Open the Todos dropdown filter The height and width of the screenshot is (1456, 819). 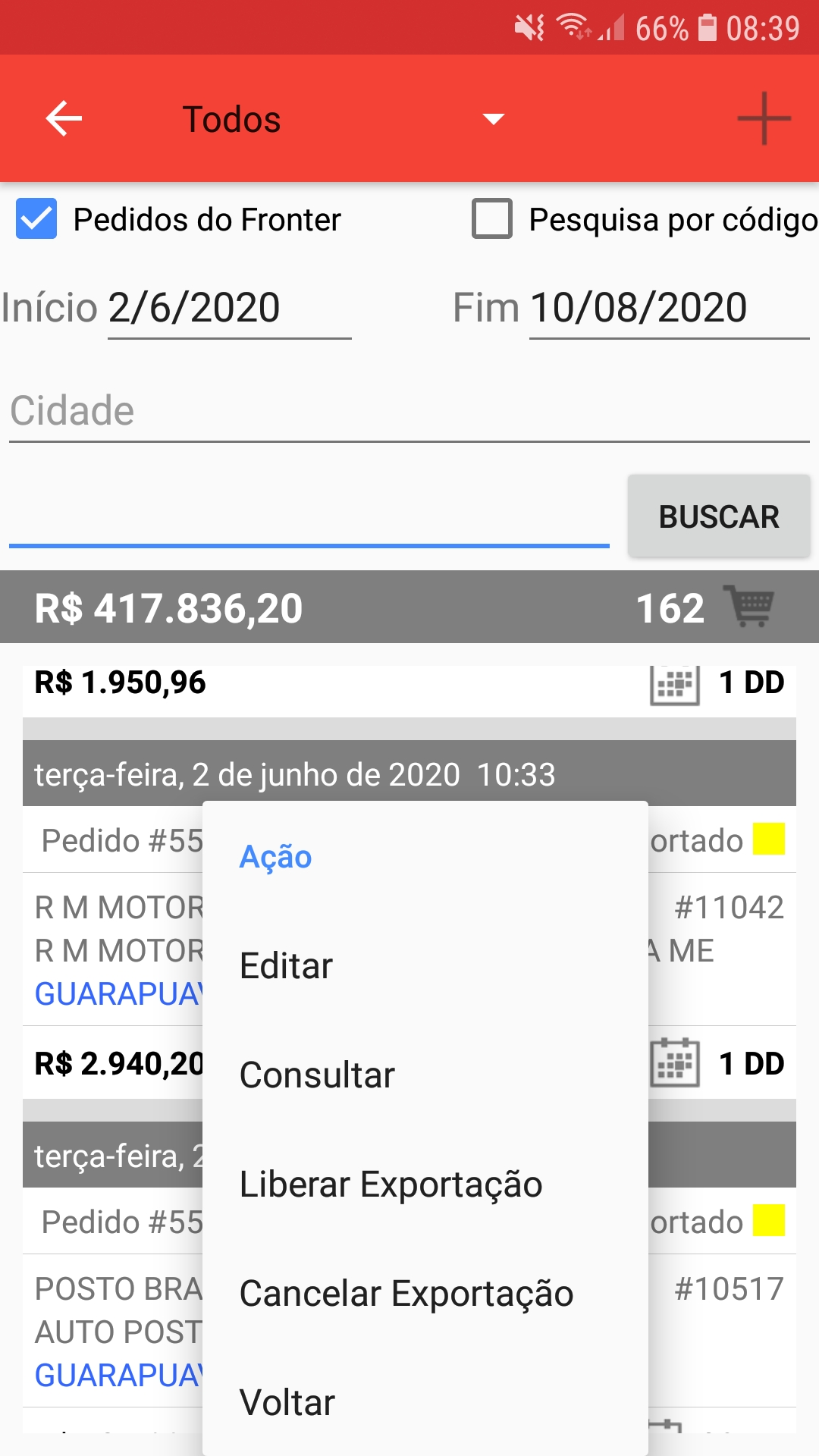tap(343, 119)
